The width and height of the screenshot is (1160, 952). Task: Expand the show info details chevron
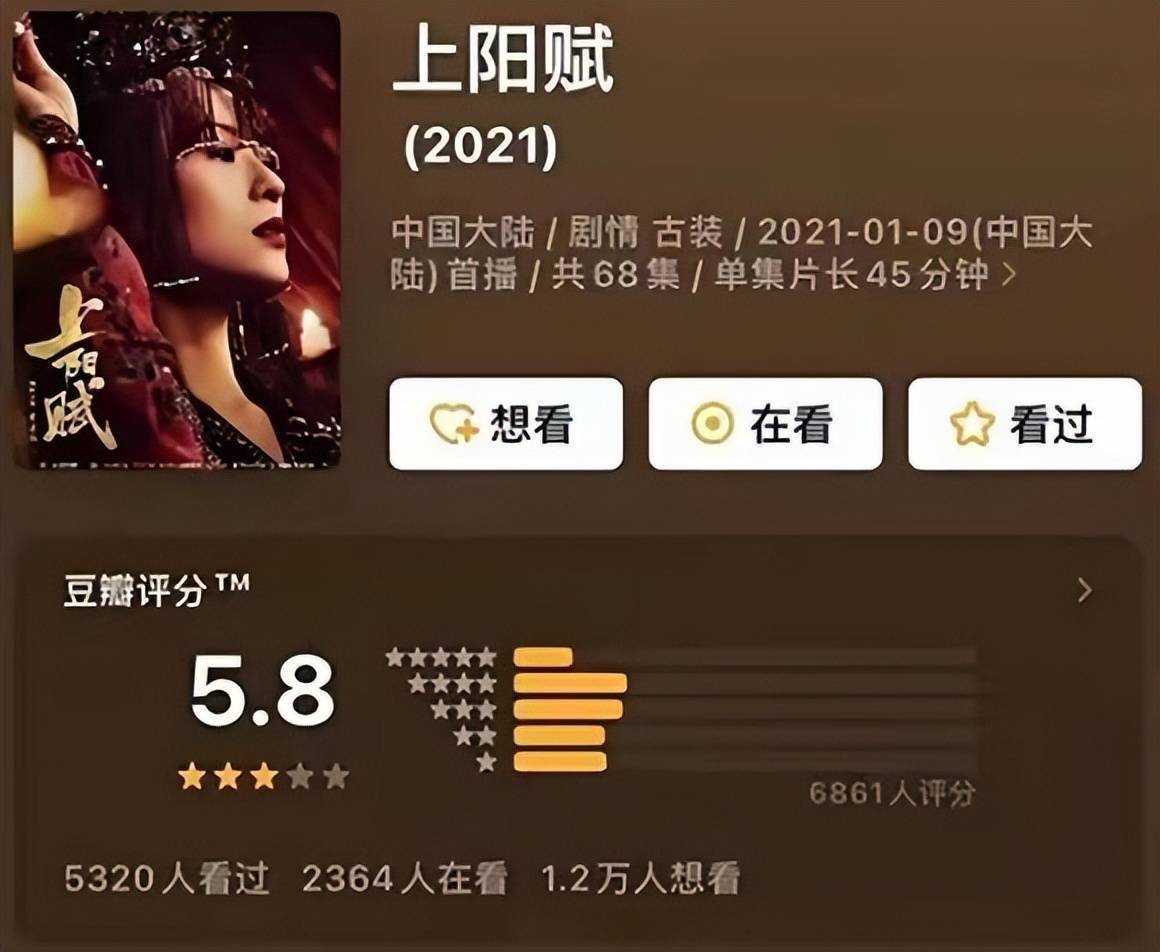coord(1008,274)
